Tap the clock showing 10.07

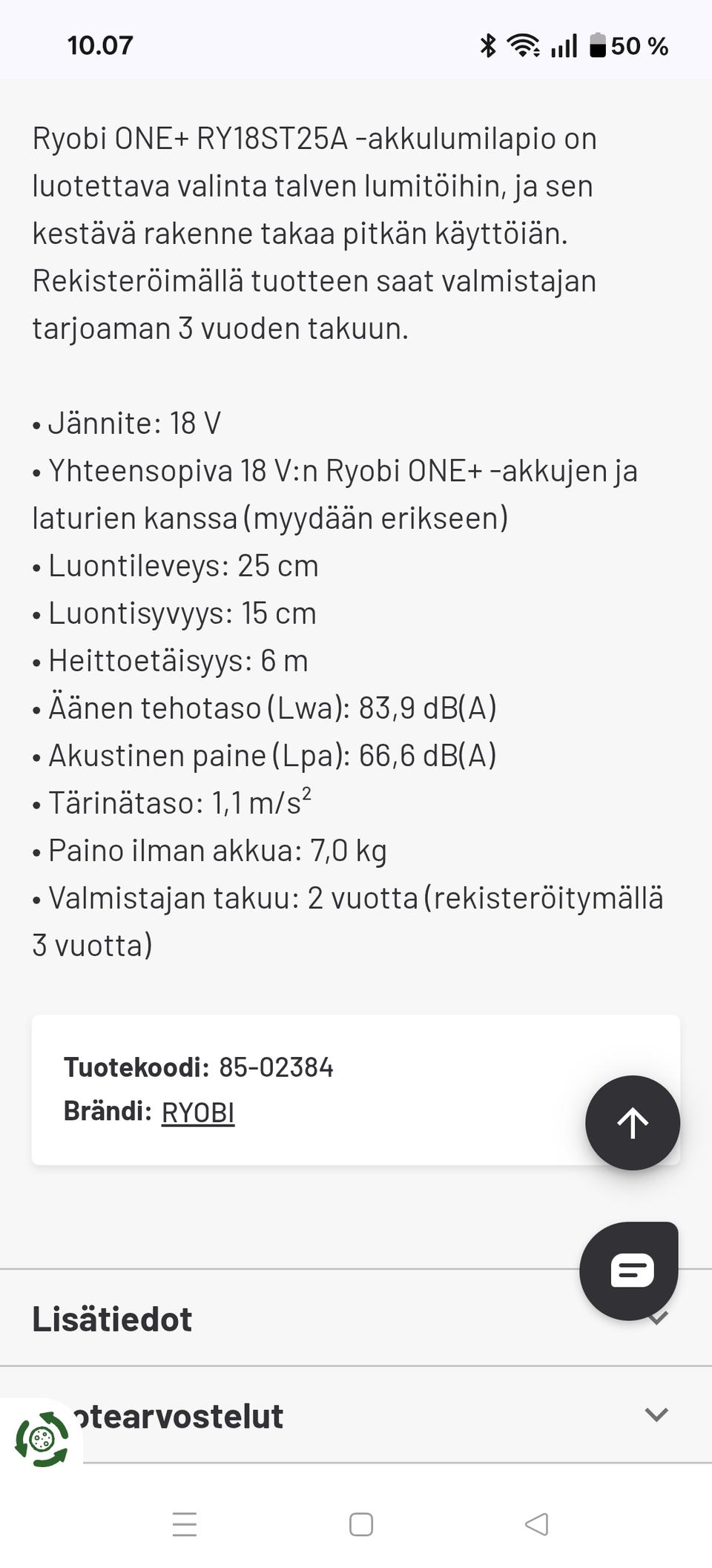tap(101, 45)
